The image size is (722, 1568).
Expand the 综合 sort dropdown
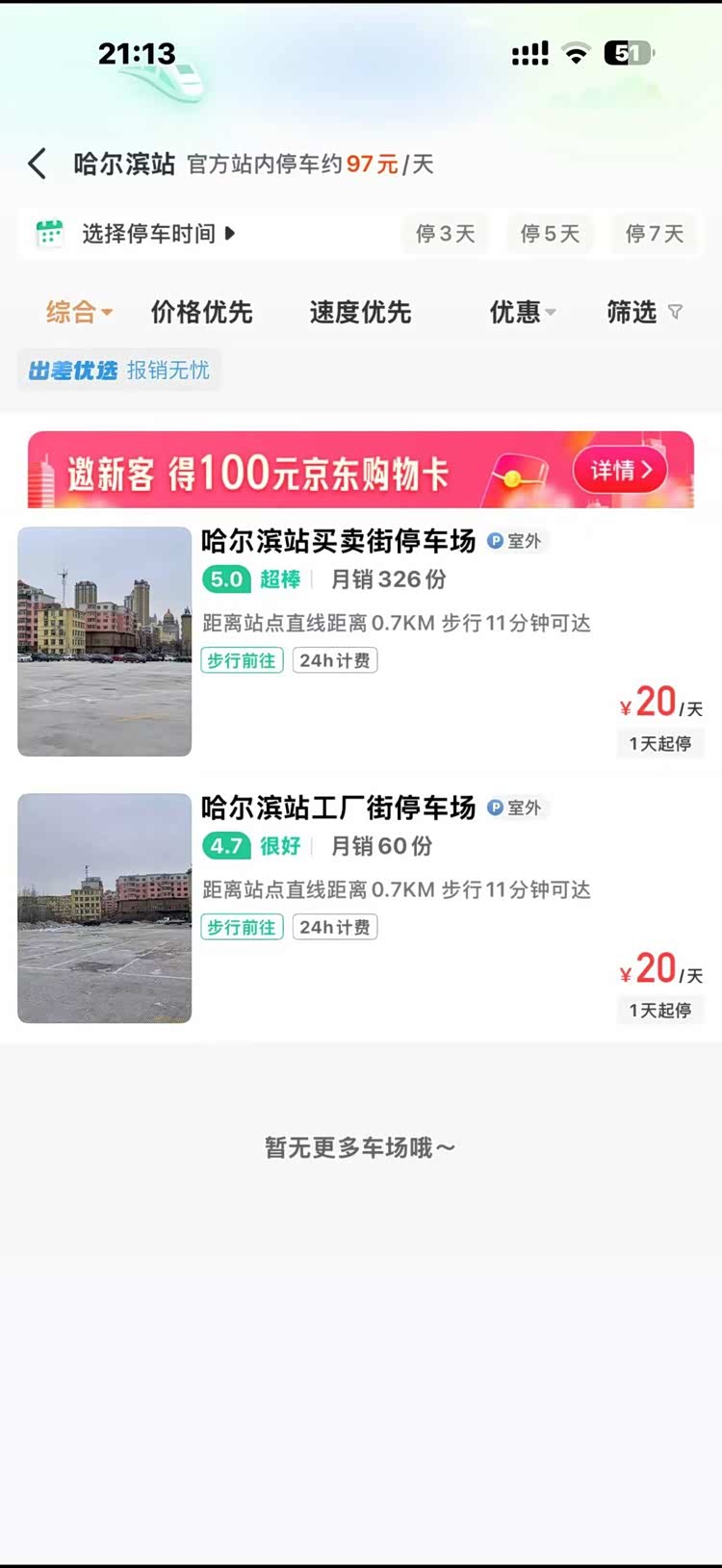click(x=79, y=312)
